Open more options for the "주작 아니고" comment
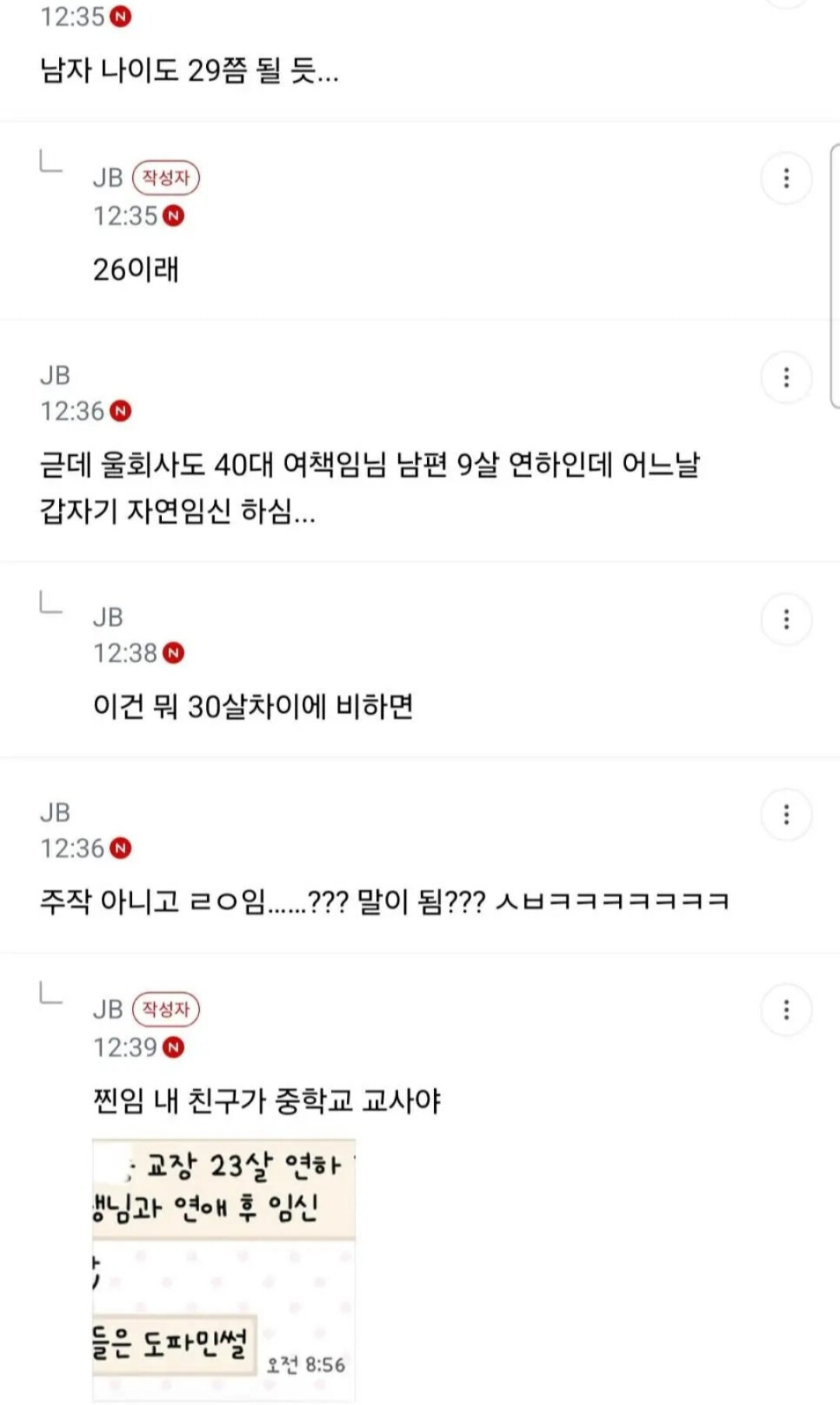840x1405 pixels. 786,815
